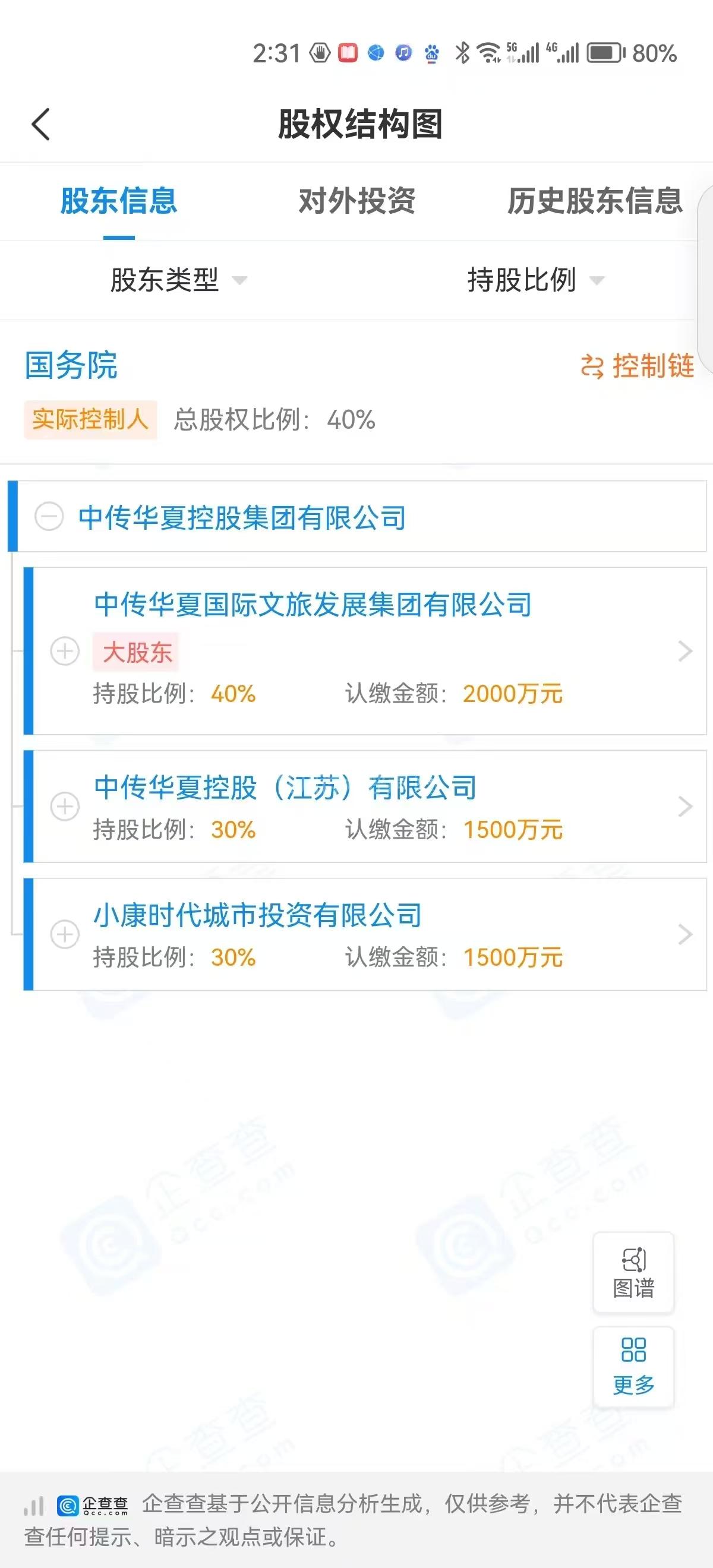
Task: Expand 中传华夏控股（江苏）有限公司 node
Action: [x=65, y=807]
